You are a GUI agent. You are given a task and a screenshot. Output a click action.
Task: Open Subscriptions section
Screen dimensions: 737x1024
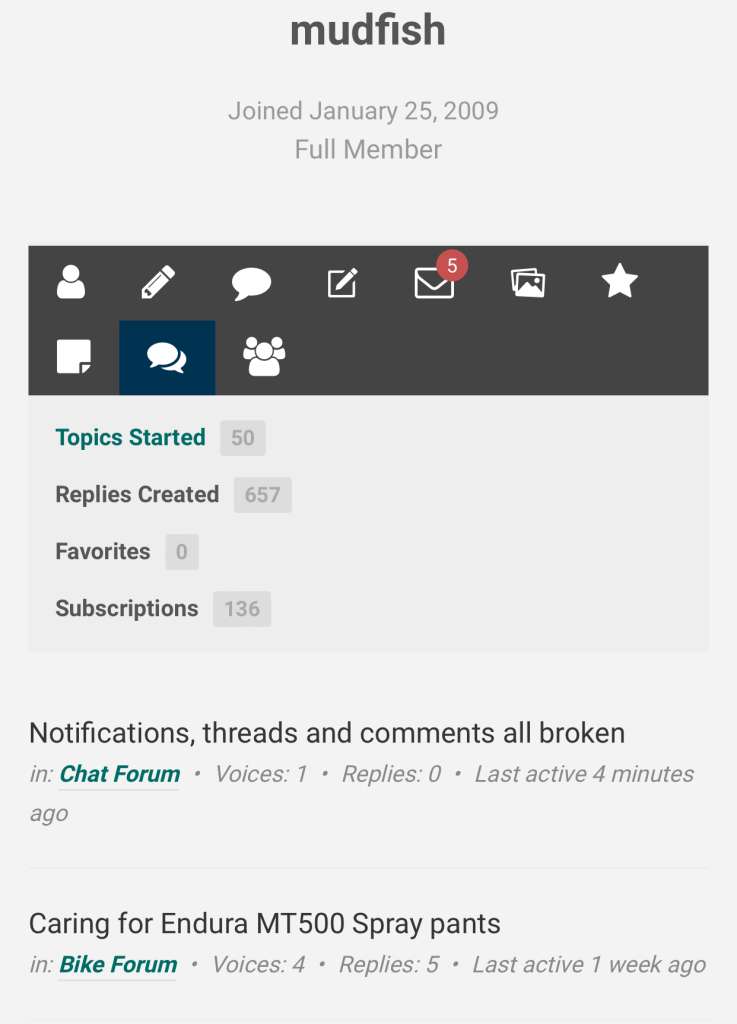(x=127, y=609)
